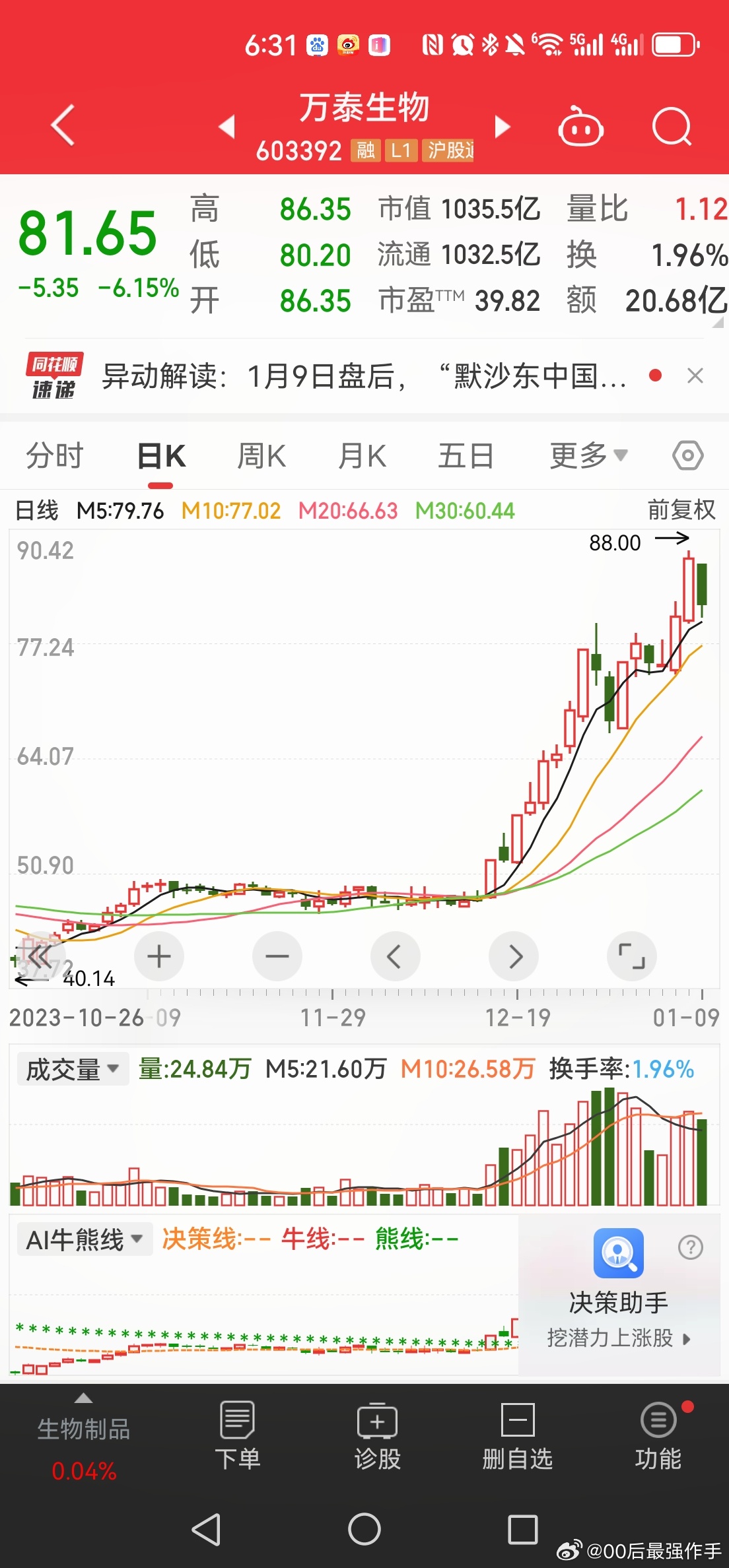Tap the search icon in the top bar
The image size is (729, 1568).
coord(673,126)
